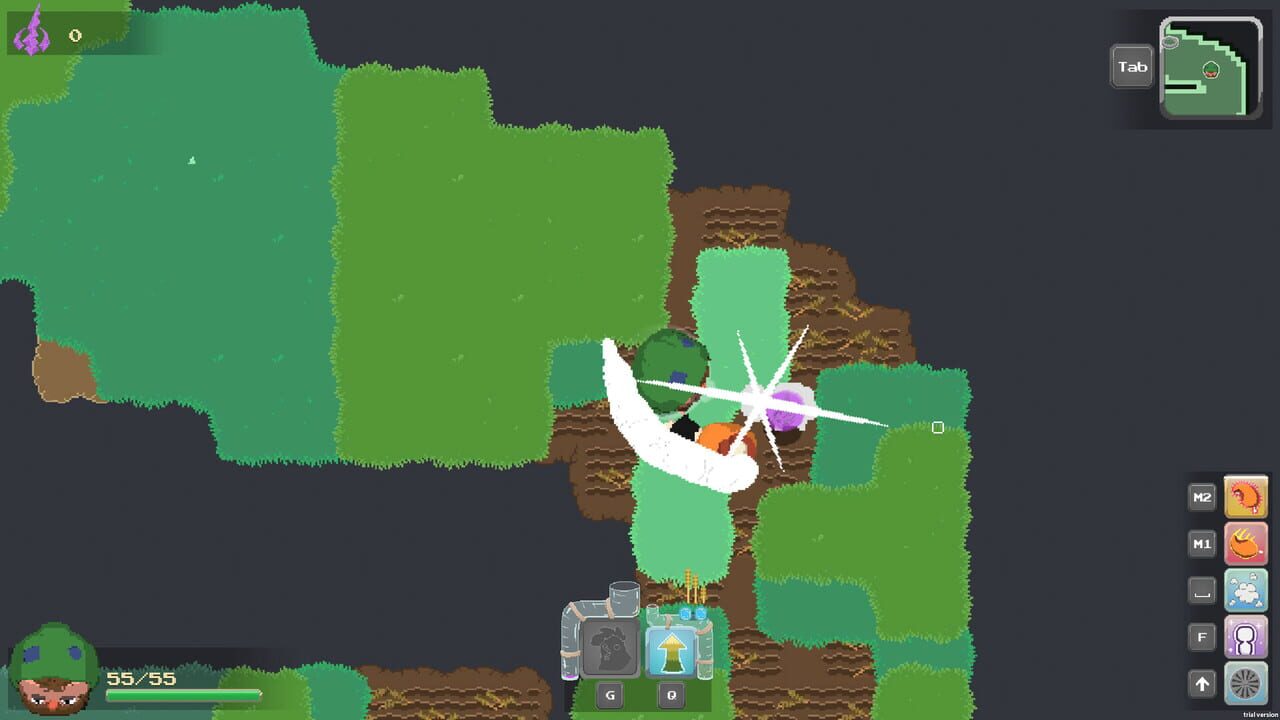Viewport: 1280px width, 720px height.
Task: Activate the gray fan wheel ability
Action: click(1246, 684)
